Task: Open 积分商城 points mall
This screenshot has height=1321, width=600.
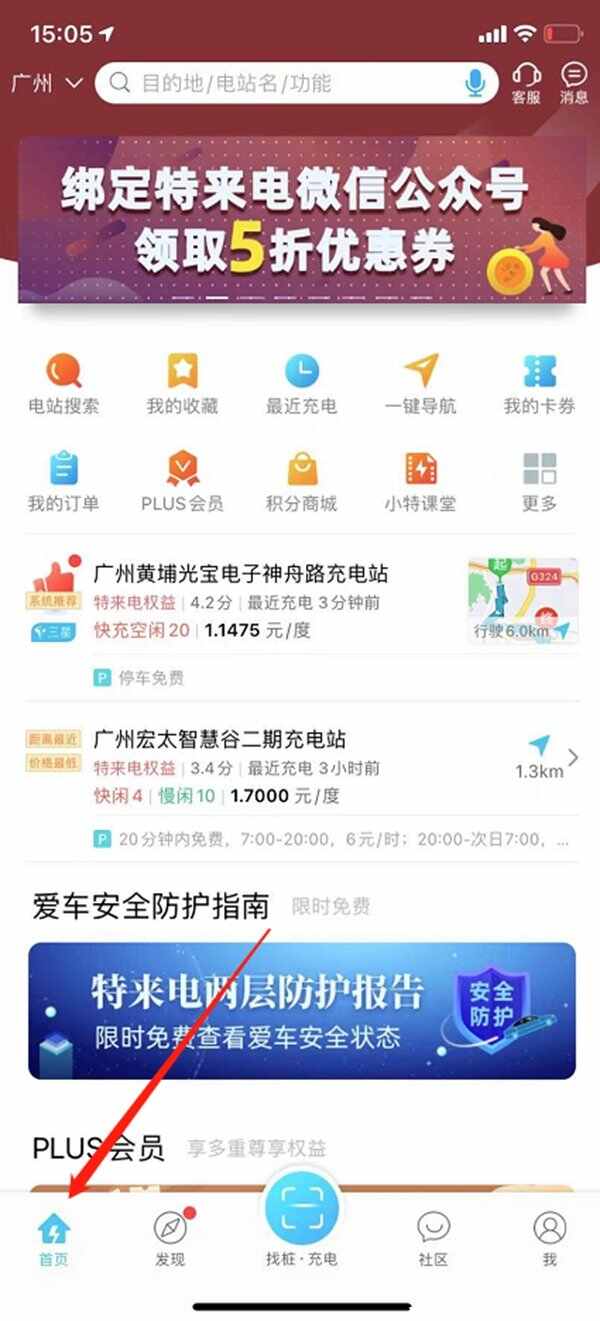Action: pyautogui.click(x=301, y=482)
